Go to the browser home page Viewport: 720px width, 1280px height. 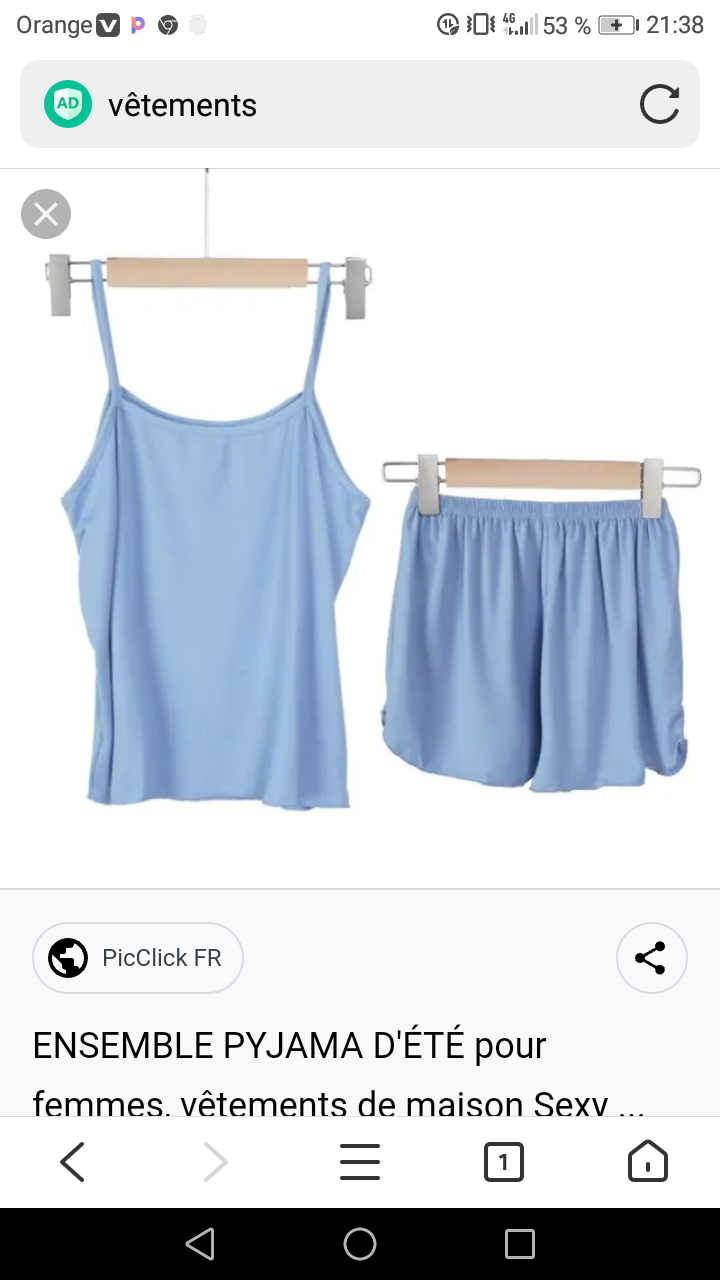[x=647, y=1162]
